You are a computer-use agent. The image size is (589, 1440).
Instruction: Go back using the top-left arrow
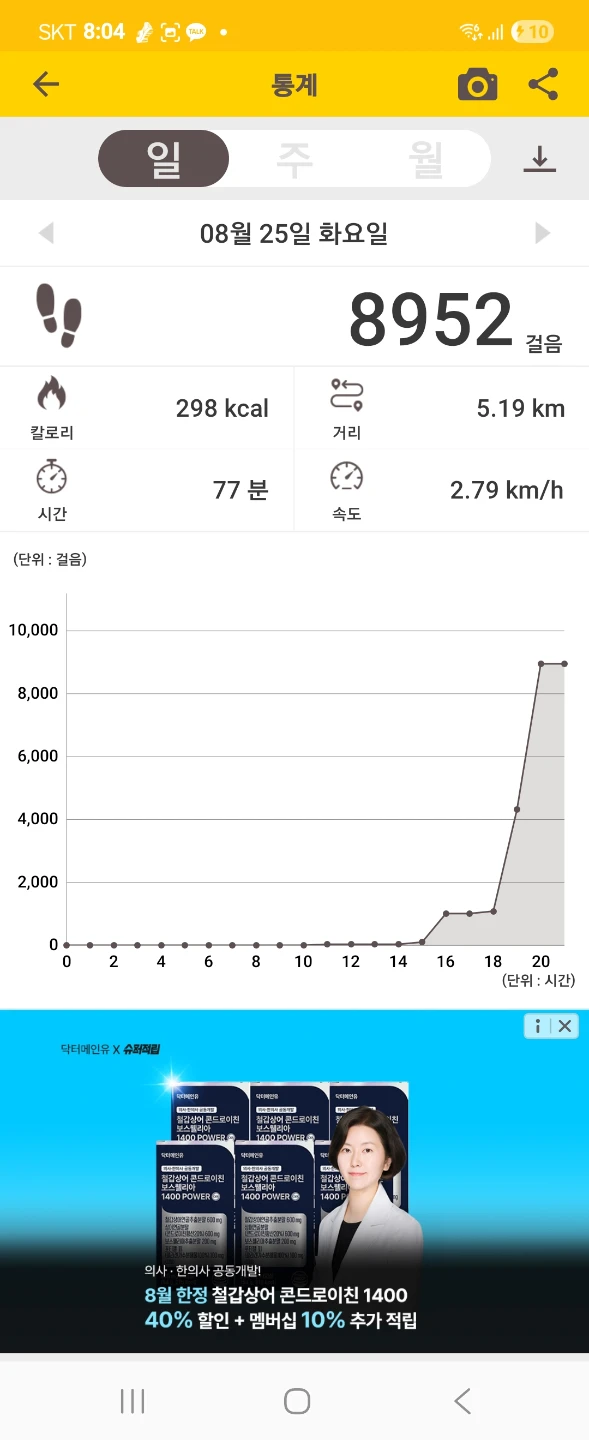click(x=46, y=85)
